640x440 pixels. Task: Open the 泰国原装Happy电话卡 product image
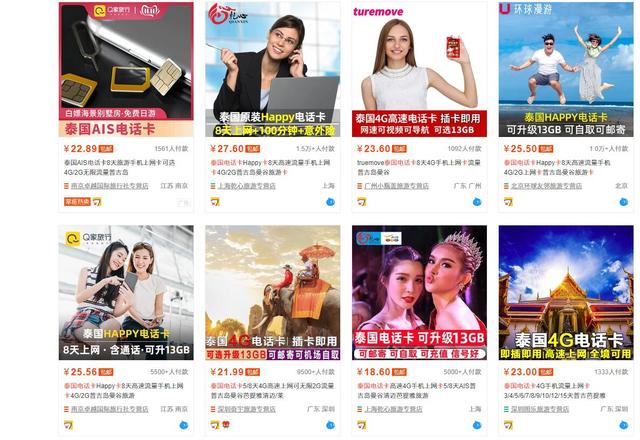tap(272, 68)
